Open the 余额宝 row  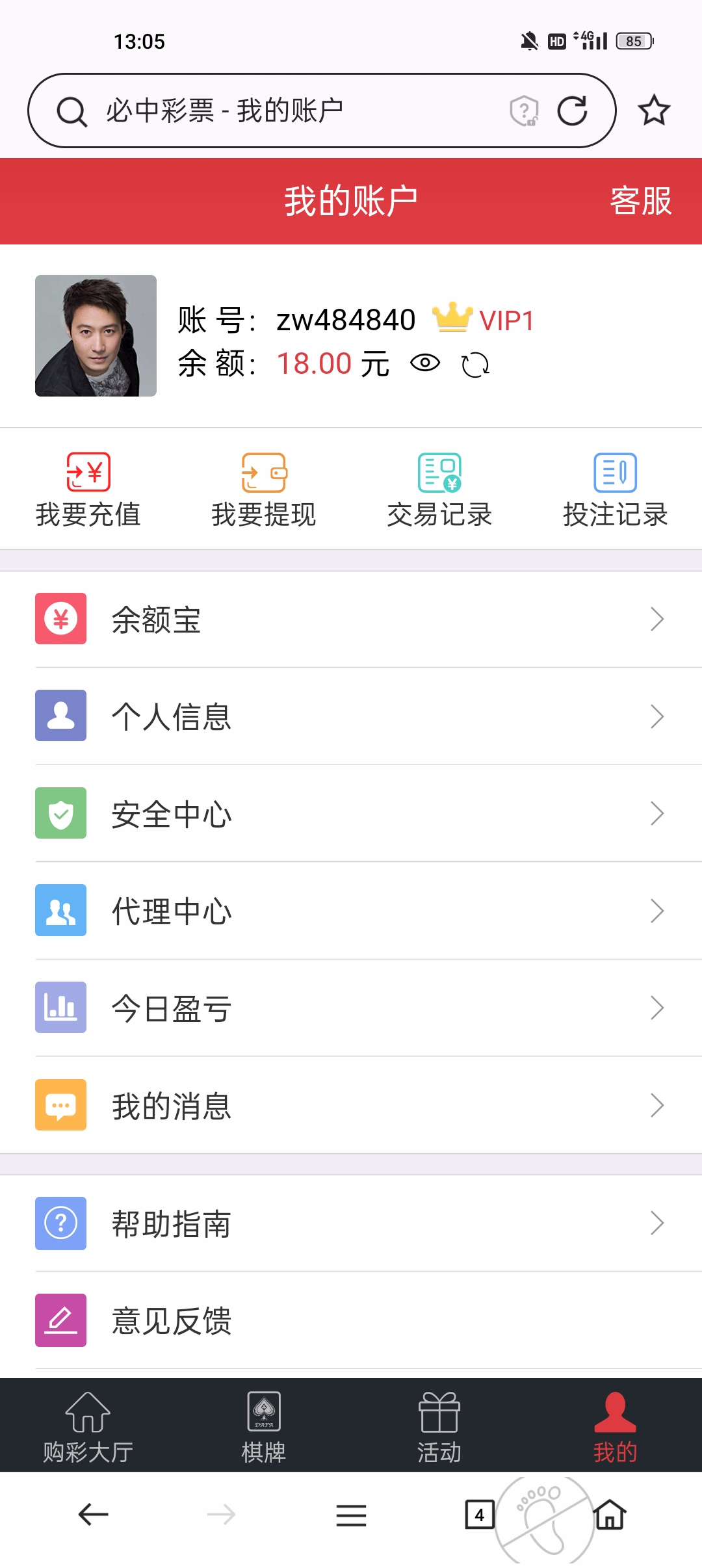[351, 619]
